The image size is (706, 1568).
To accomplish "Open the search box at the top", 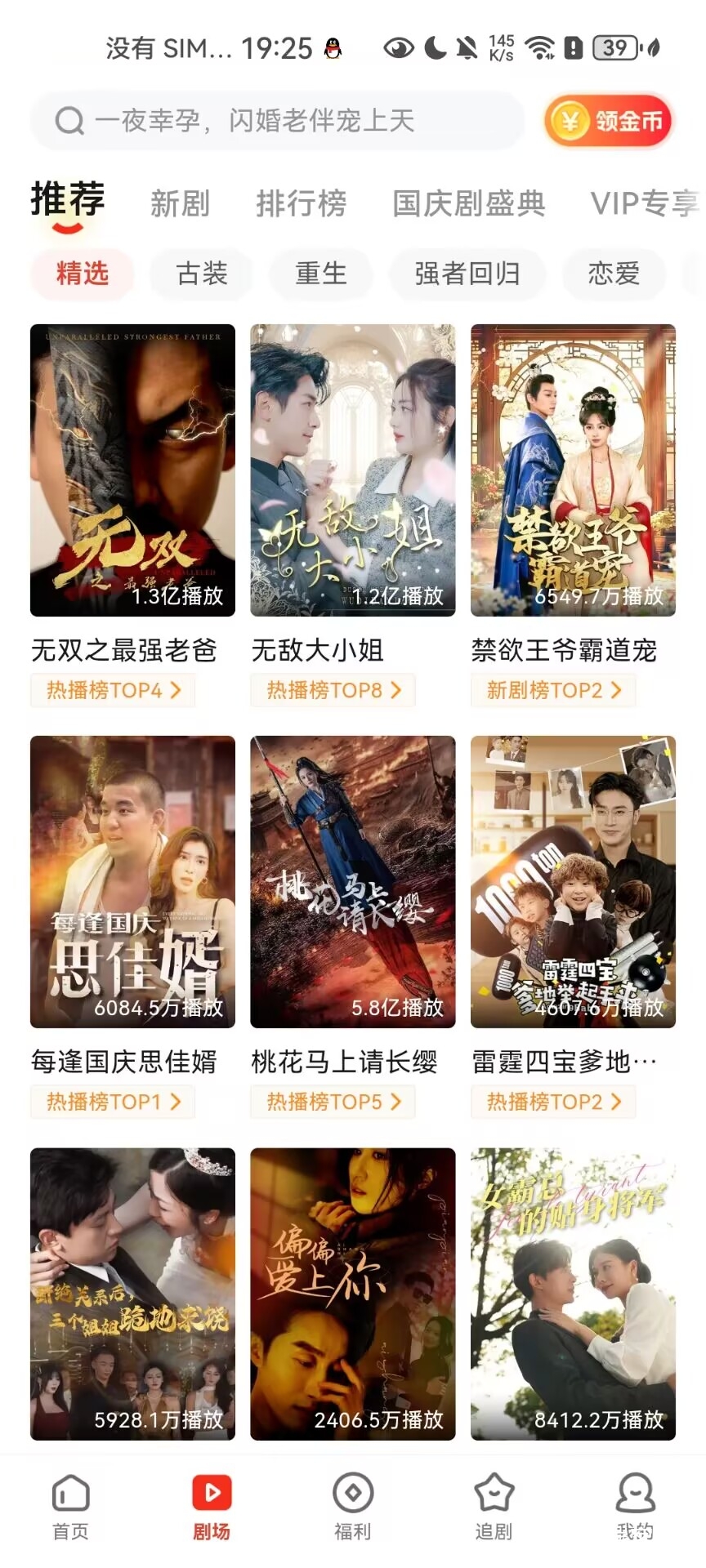I will 278,121.
